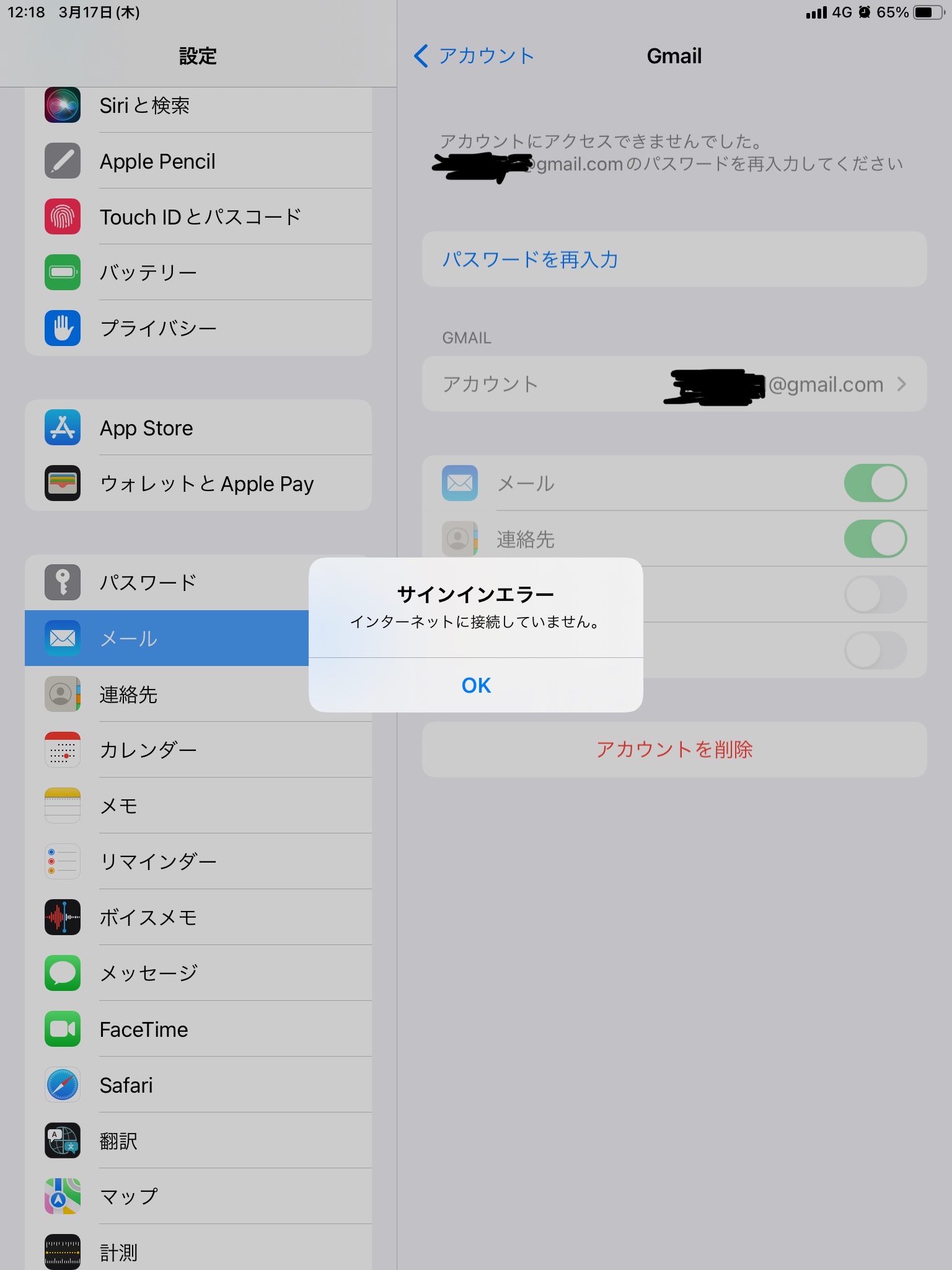Open ウォレットとApple Pay settings

198,484
